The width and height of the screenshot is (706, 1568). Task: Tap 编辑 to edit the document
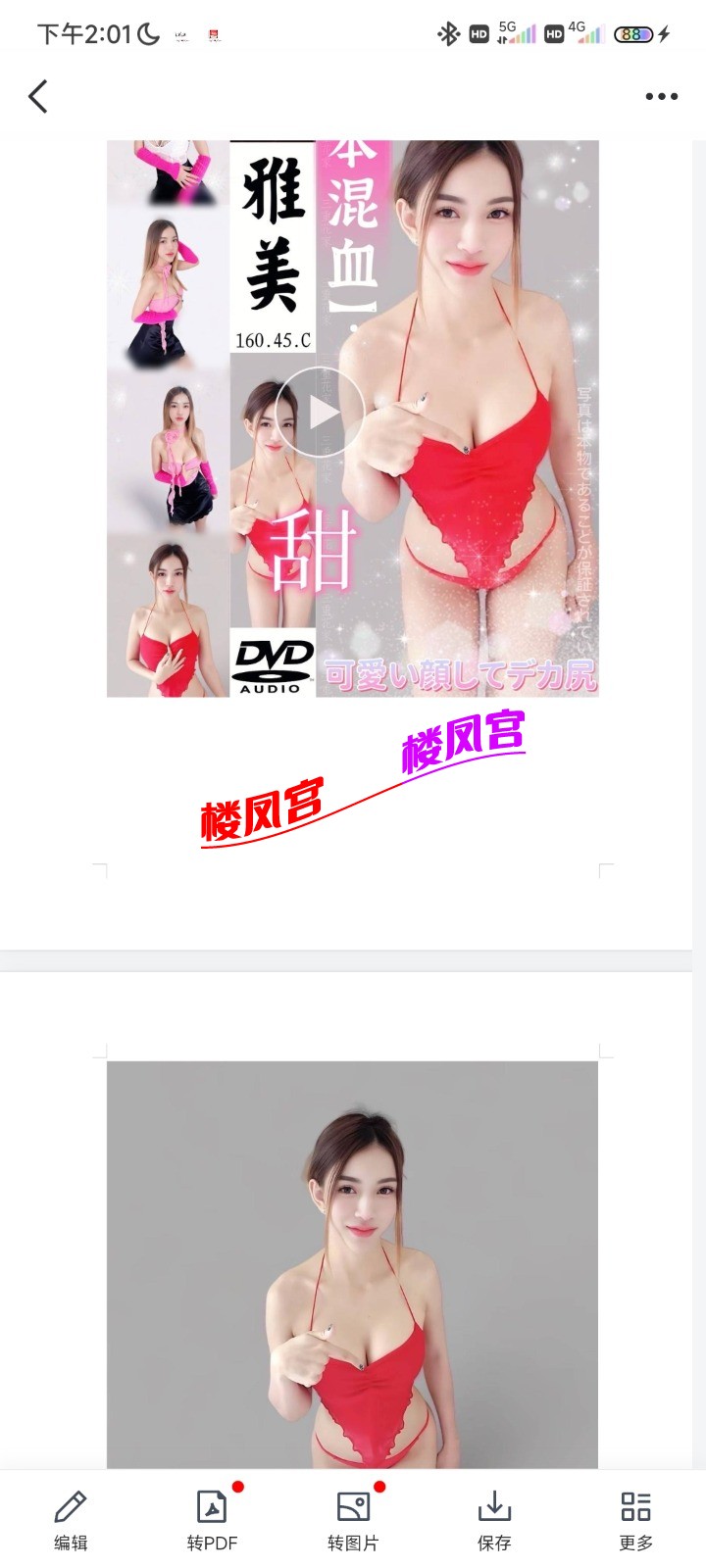click(71, 1519)
